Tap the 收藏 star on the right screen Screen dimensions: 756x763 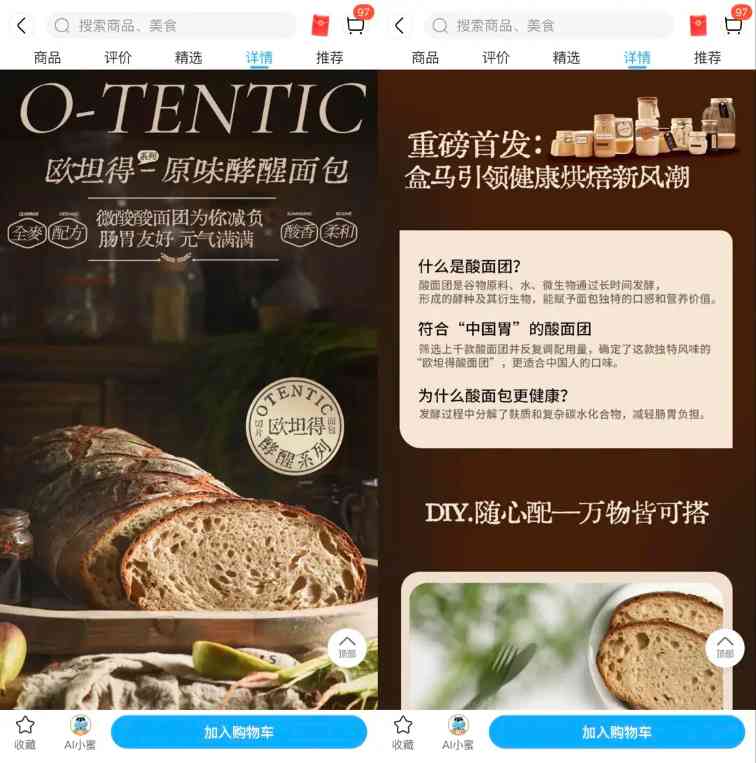(x=401, y=728)
